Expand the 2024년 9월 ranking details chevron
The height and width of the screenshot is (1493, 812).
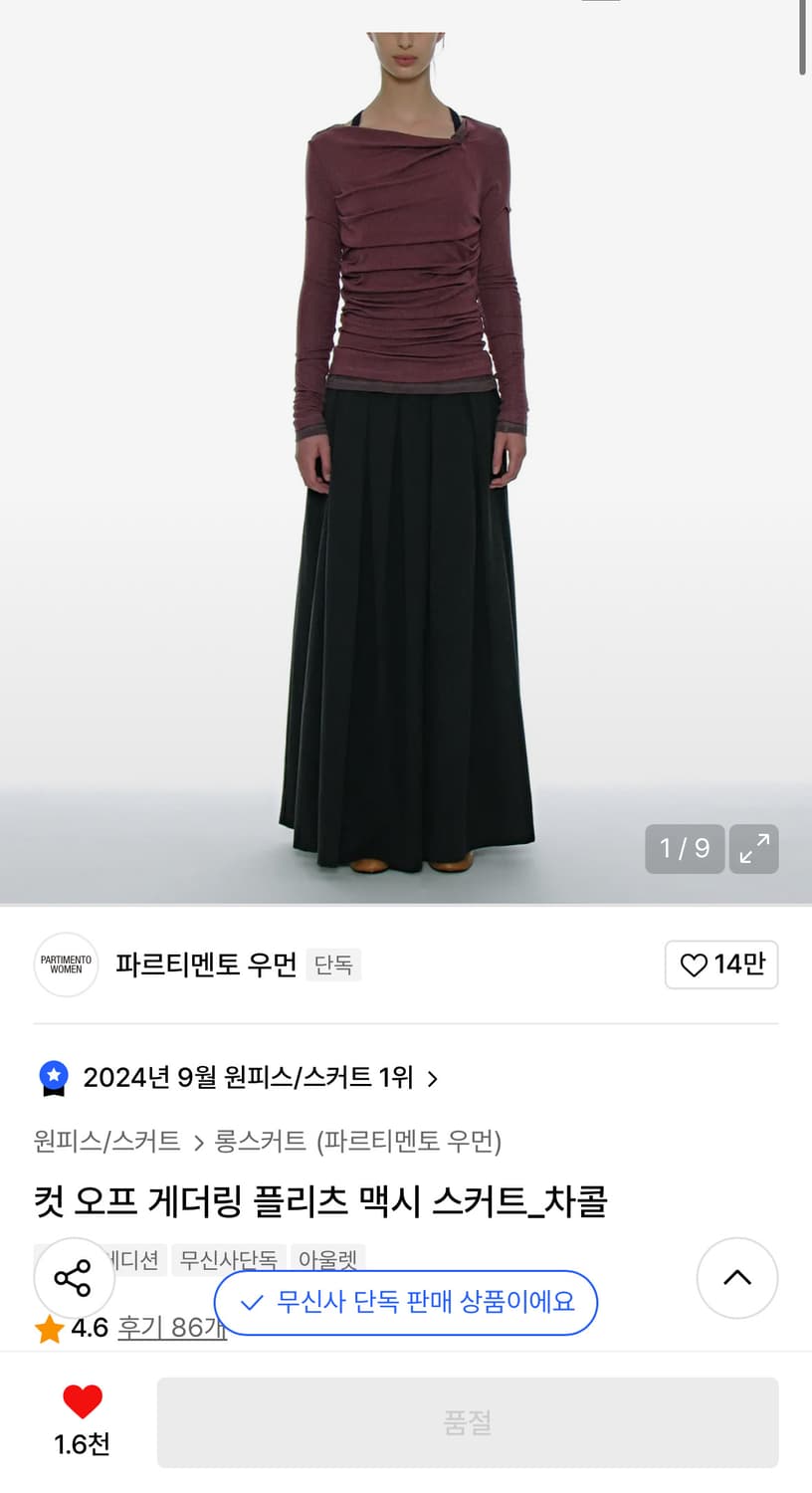(x=433, y=1077)
